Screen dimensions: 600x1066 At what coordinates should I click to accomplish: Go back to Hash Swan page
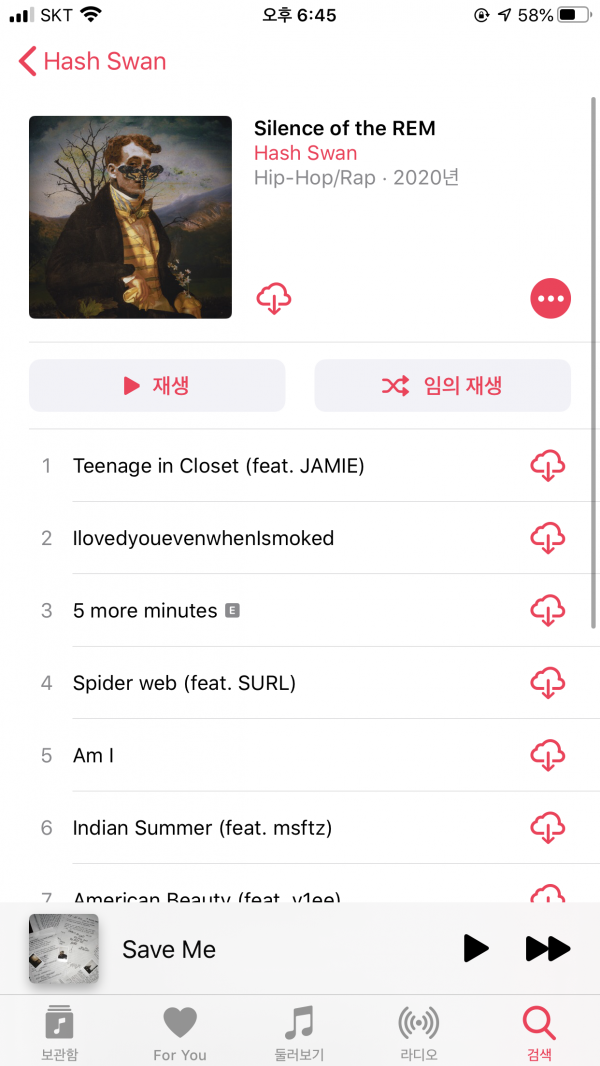point(92,61)
